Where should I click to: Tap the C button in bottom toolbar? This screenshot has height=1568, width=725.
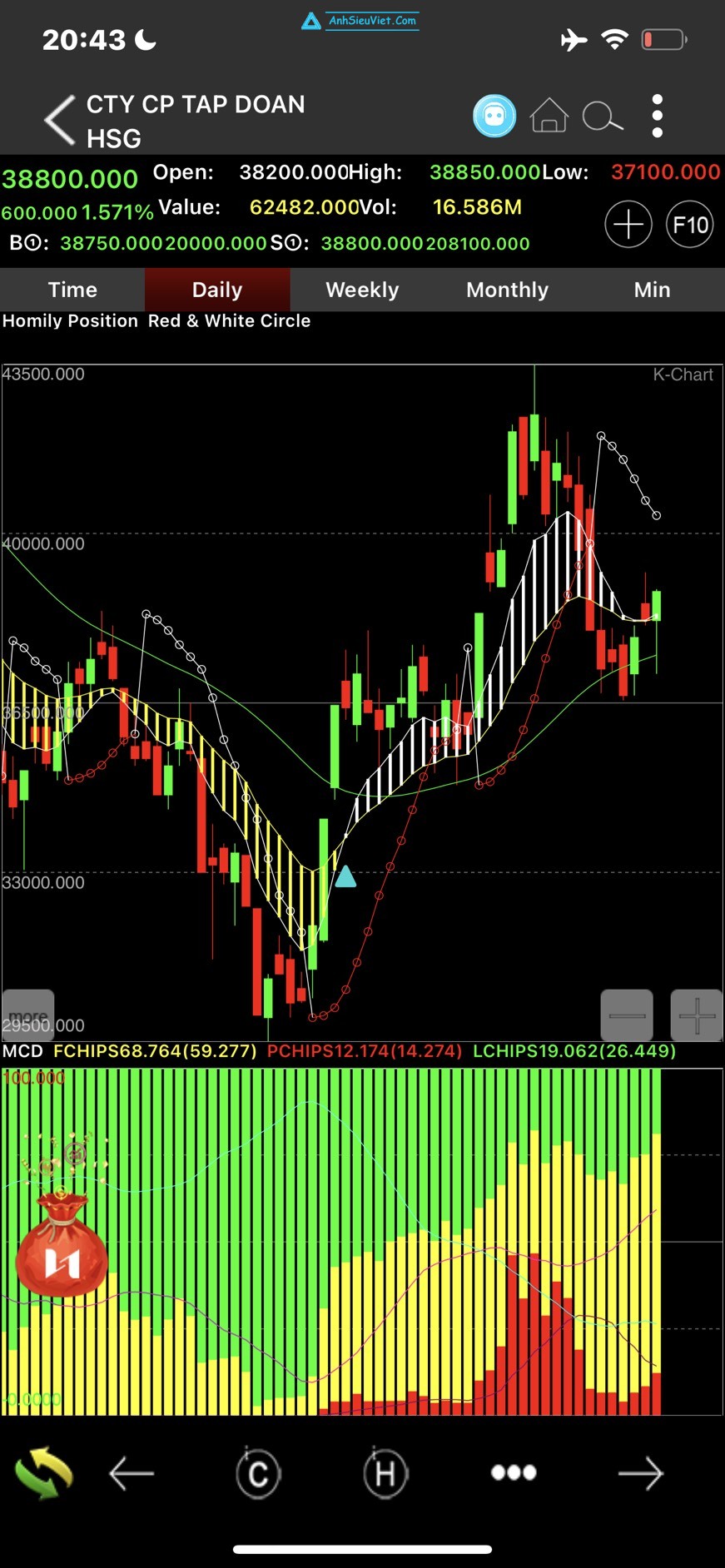click(x=258, y=1474)
